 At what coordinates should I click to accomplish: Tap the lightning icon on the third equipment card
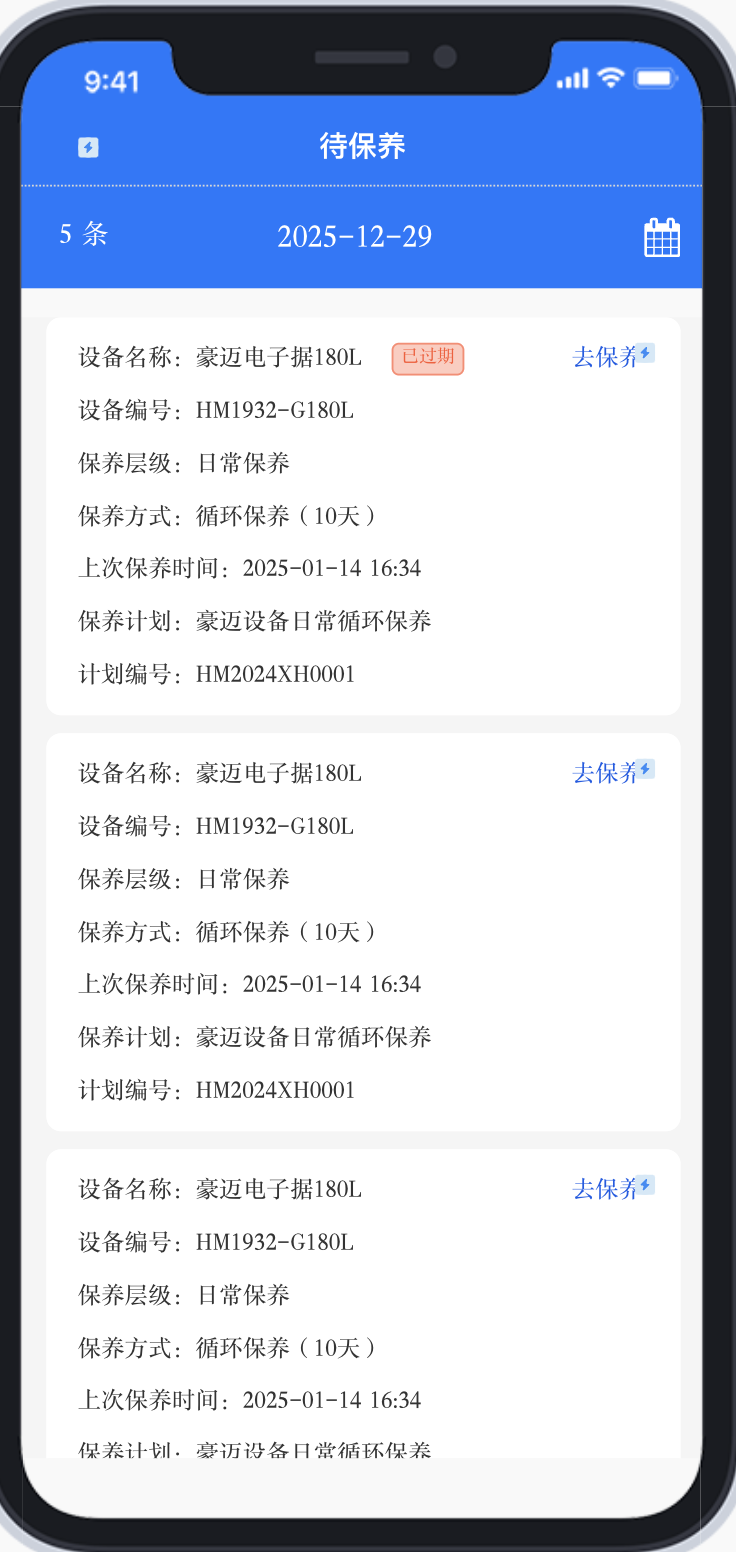click(648, 1182)
